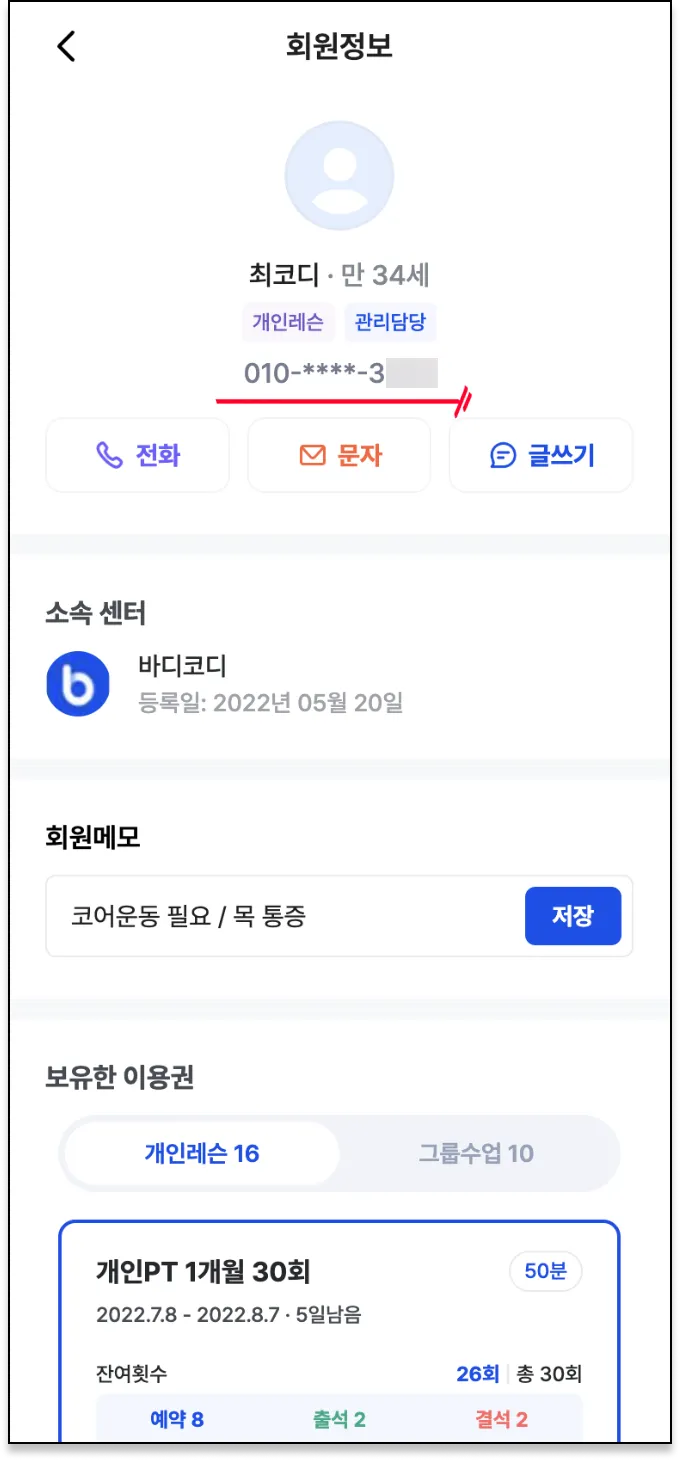Select the 개인레슨 16 tab
The width and height of the screenshot is (680, 1460).
click(x=202, y=1153)
